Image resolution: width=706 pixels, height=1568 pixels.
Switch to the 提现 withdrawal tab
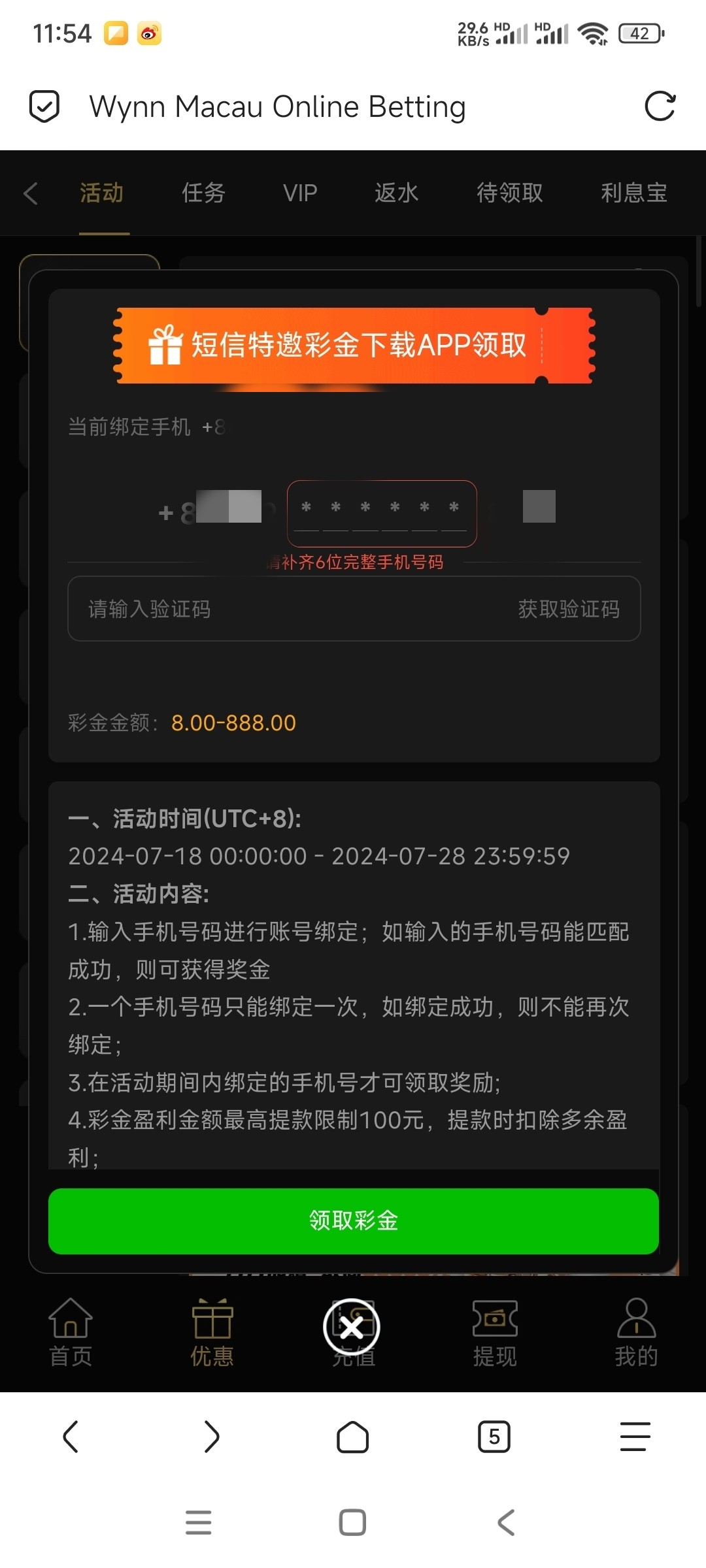pyautogui.click(x=495, y=1333)
